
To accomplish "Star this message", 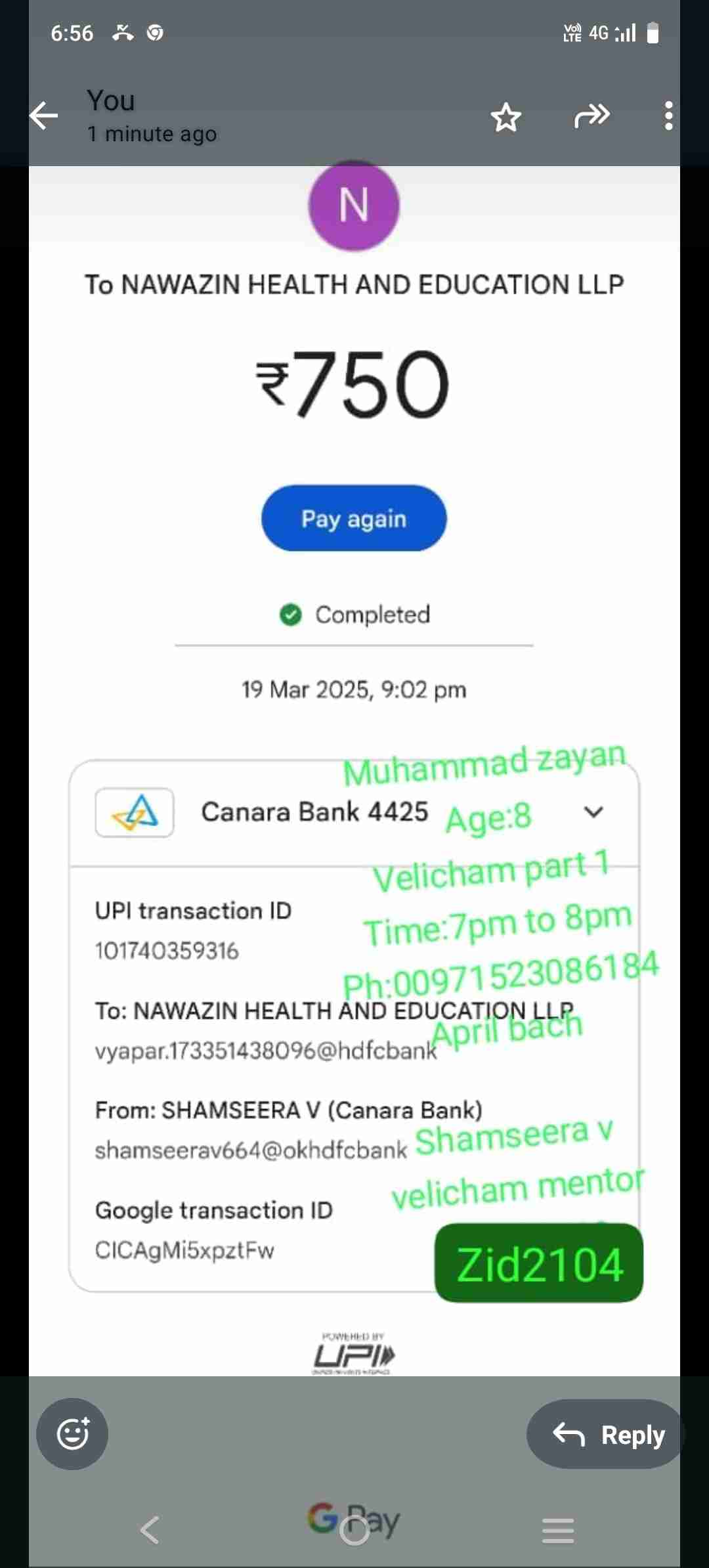I will coord(505,117).
